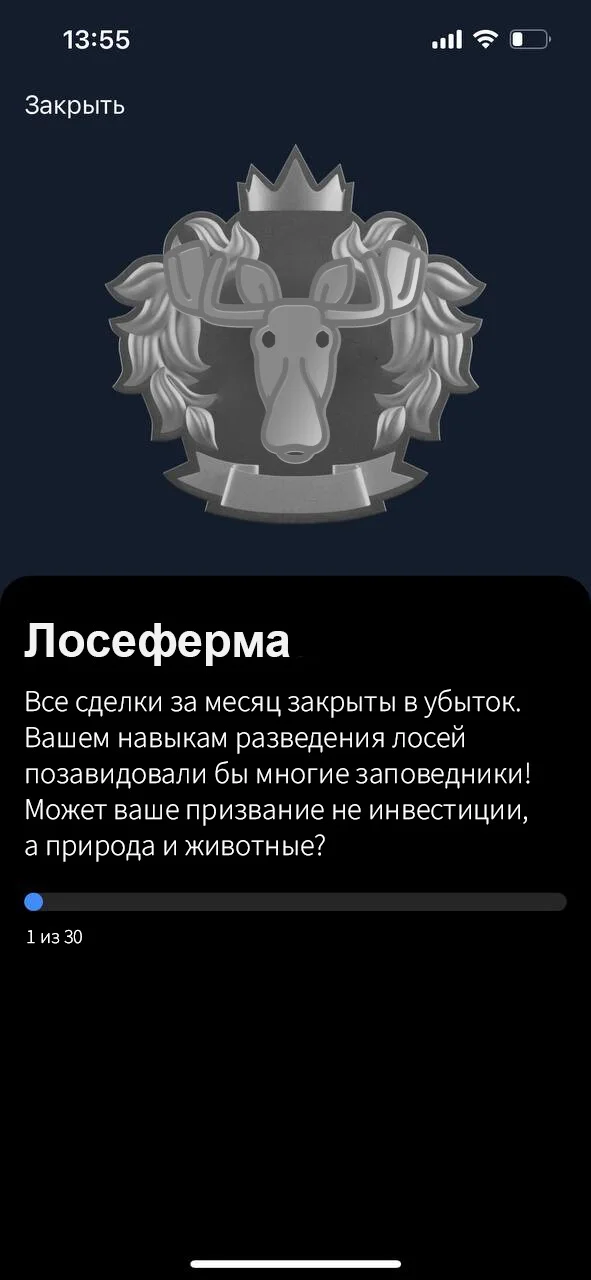
Task: Tap Закрыть to close the achievement
Action: 75,105
